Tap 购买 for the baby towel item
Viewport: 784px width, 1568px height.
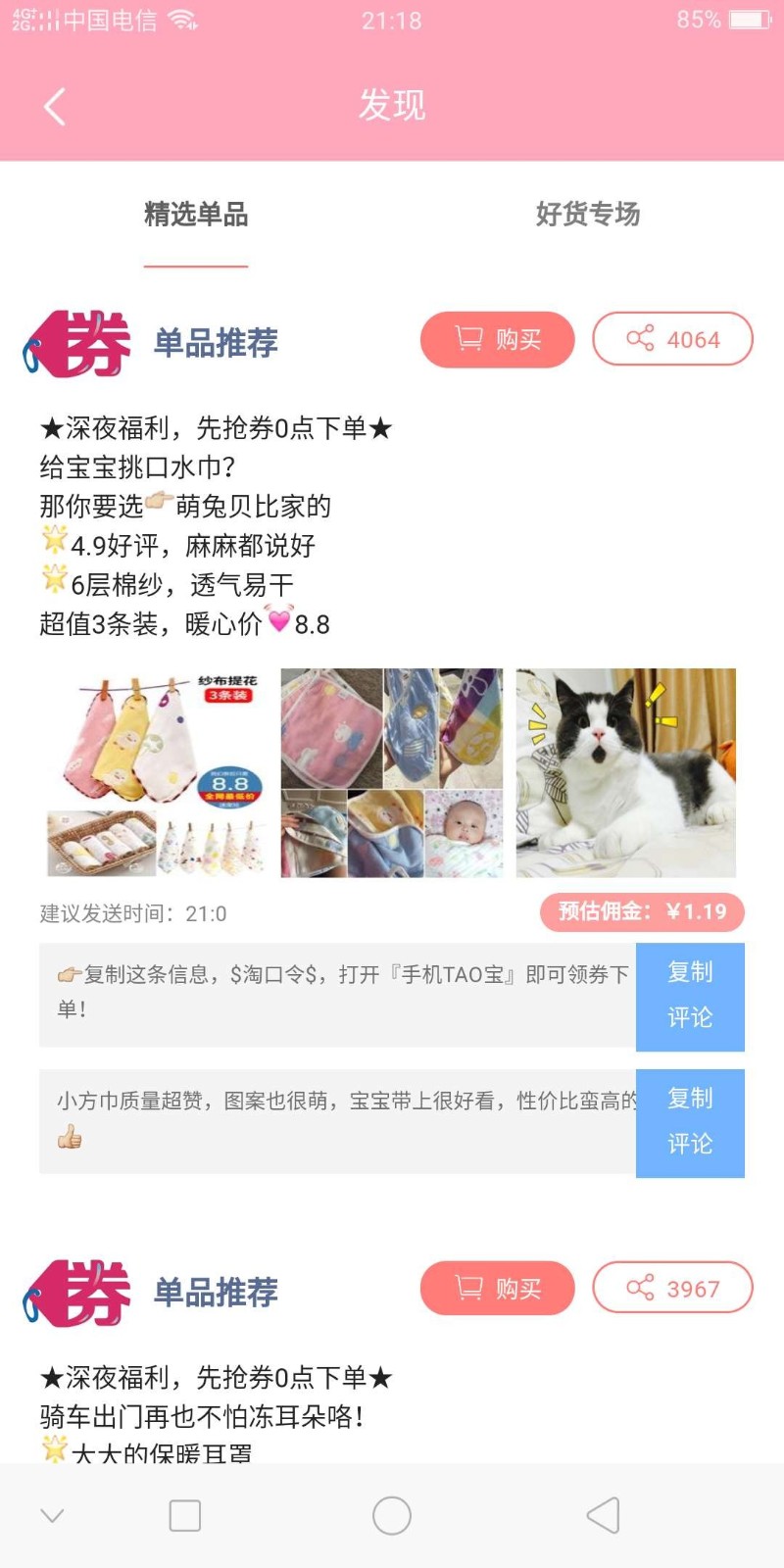(x=497, y=340)
